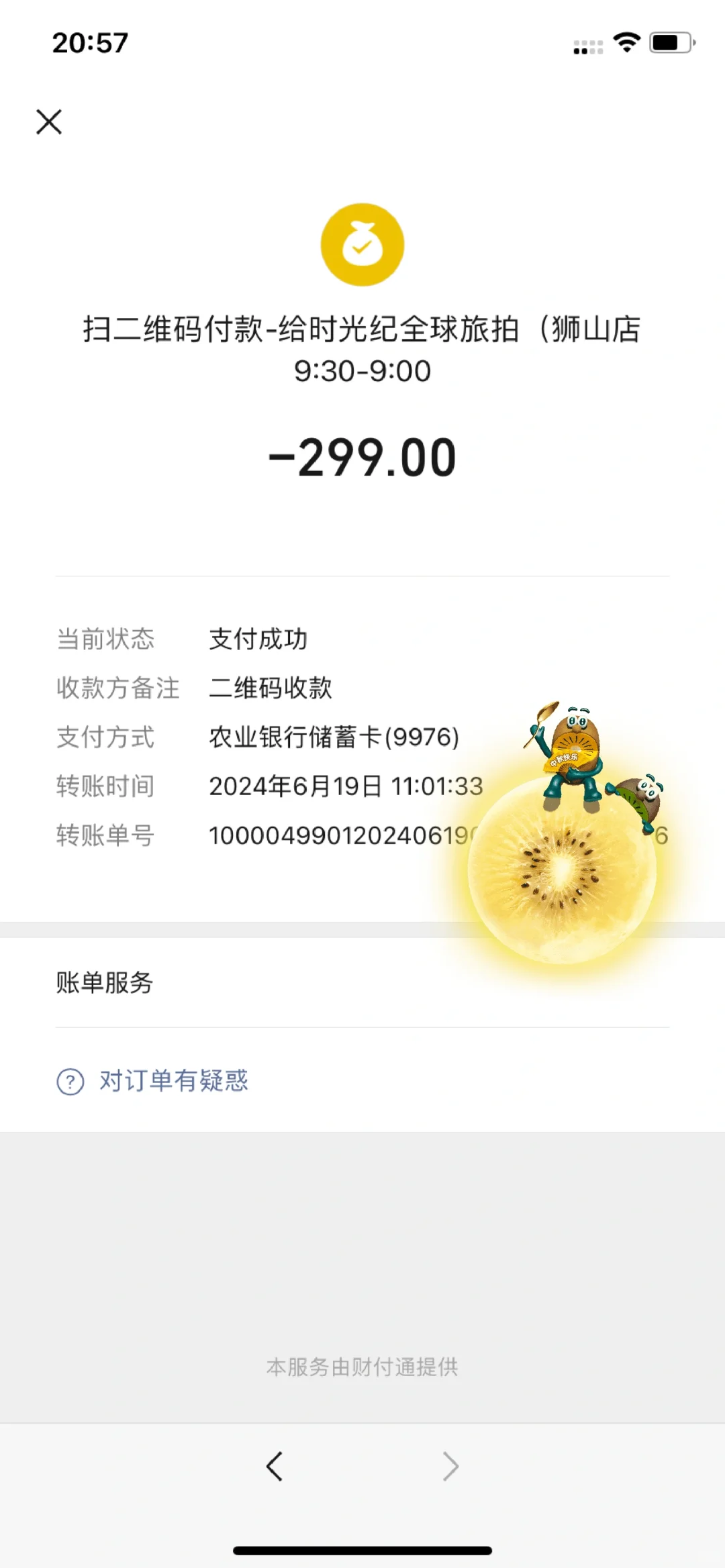Viewport: 725px width, 1568px height.
Task: Open the 对订单有疑惑 help link
Action: (153, 1081)
